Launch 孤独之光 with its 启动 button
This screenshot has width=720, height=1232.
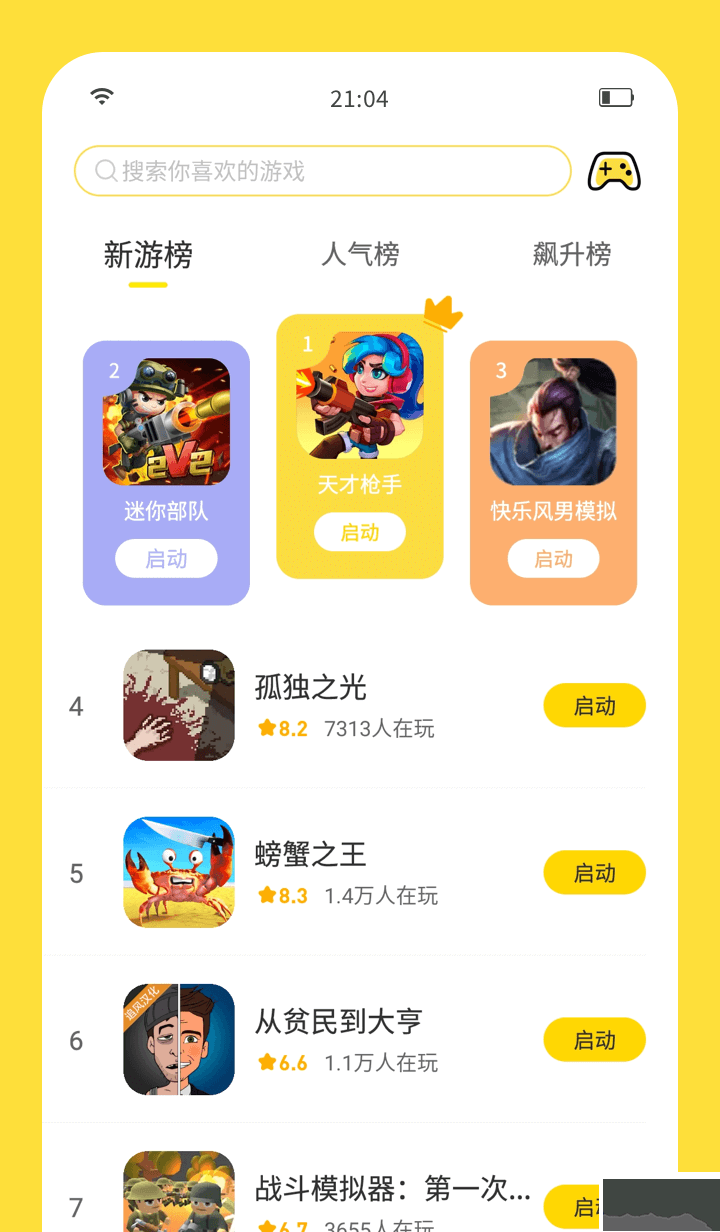click(x=594, y=705)
